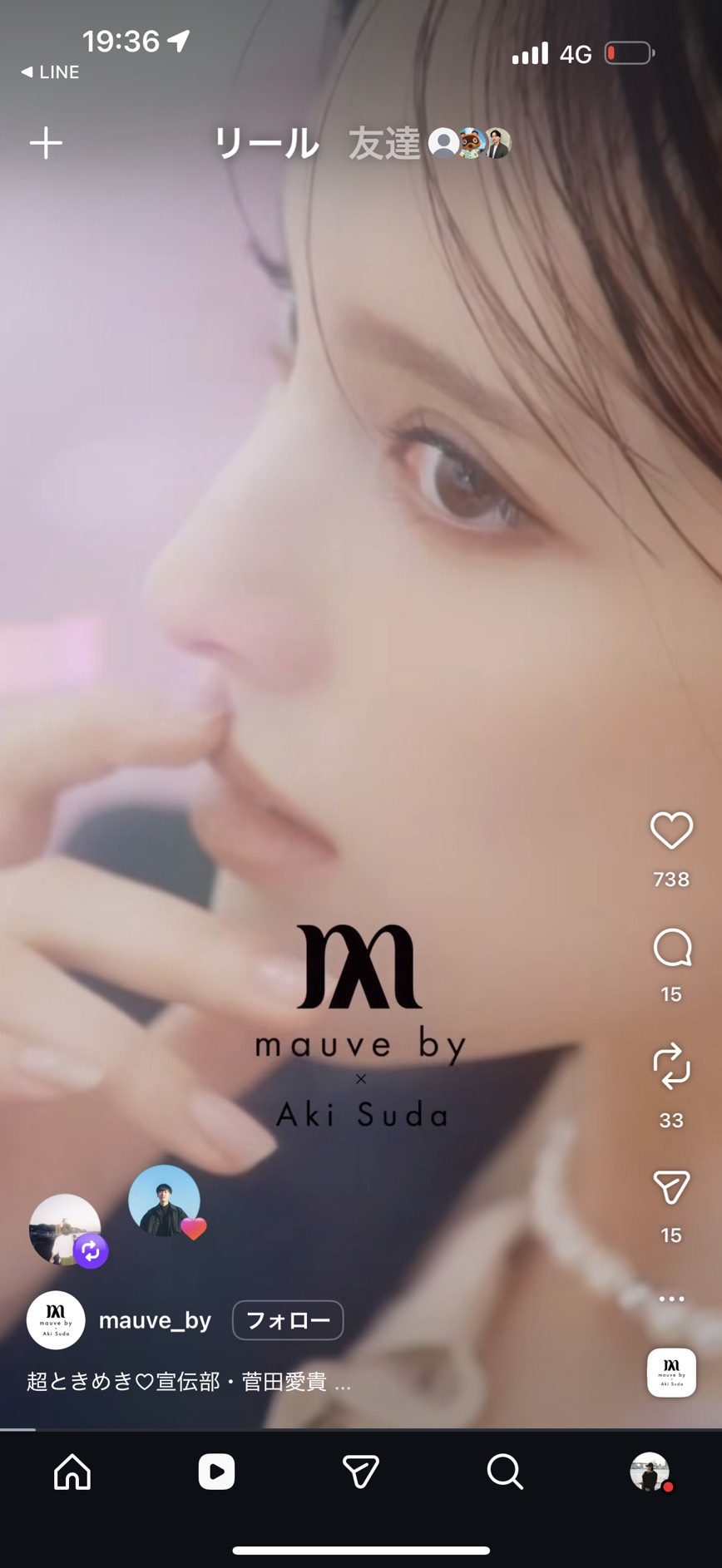Open the direct messages tab
This screenshot has width=722, height=1568.
tap(361, 1472)
